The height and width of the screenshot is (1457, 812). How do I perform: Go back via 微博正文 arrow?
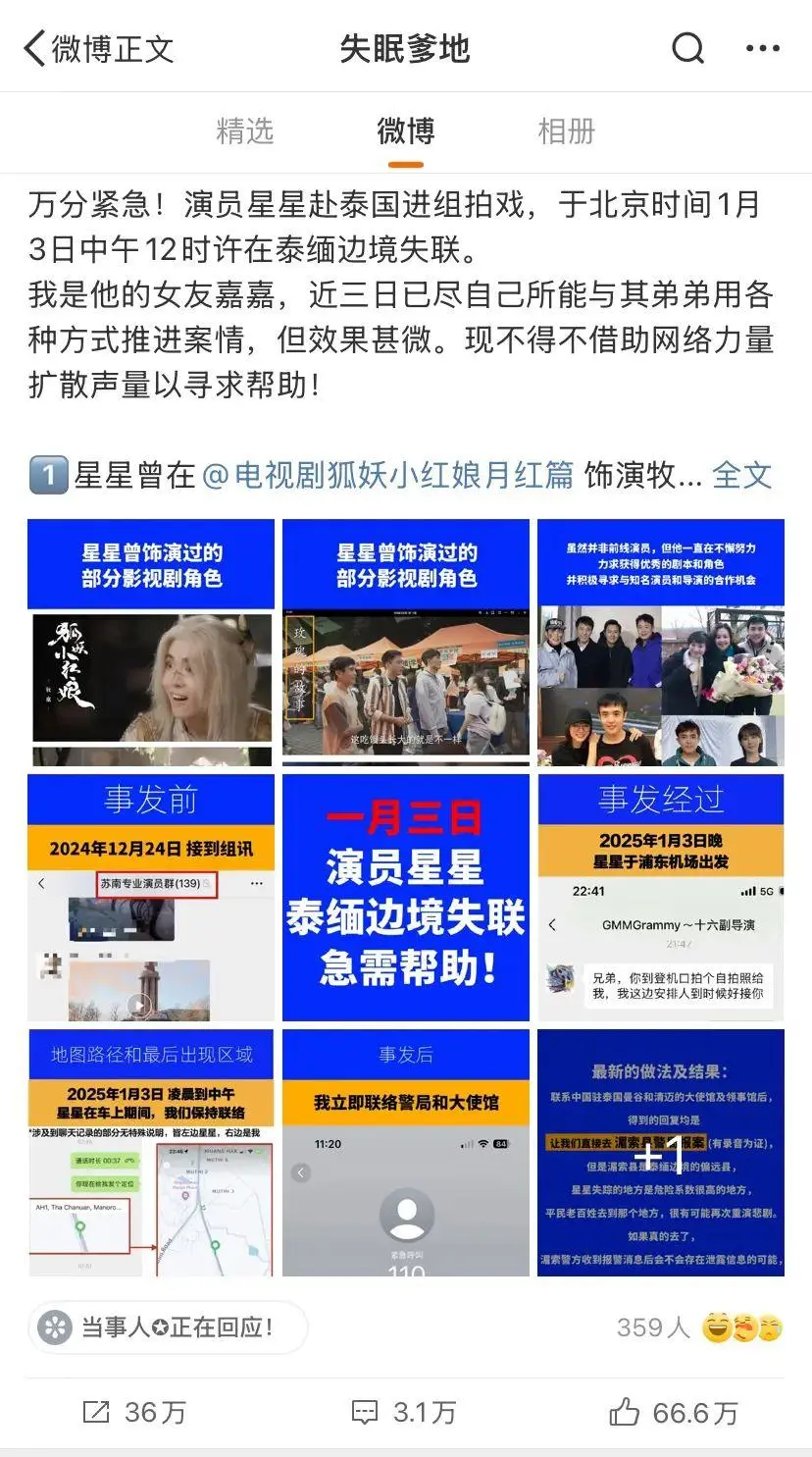pyautogui.click(x=35, y=48)
